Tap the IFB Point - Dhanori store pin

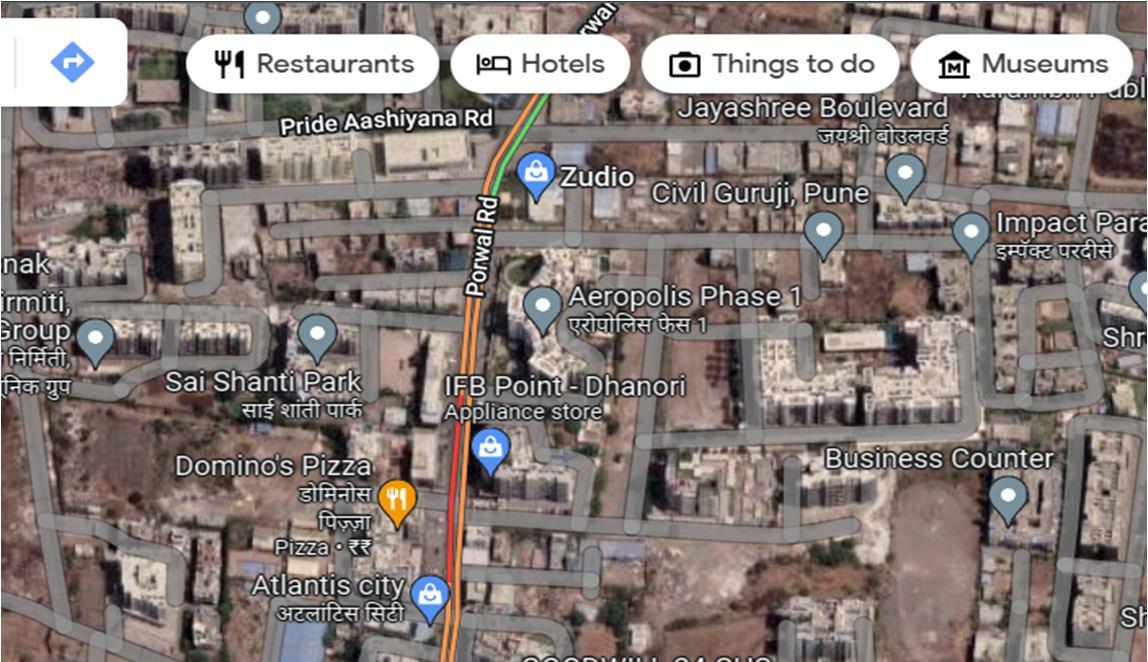pyautogui.click(x=490, y=450)
